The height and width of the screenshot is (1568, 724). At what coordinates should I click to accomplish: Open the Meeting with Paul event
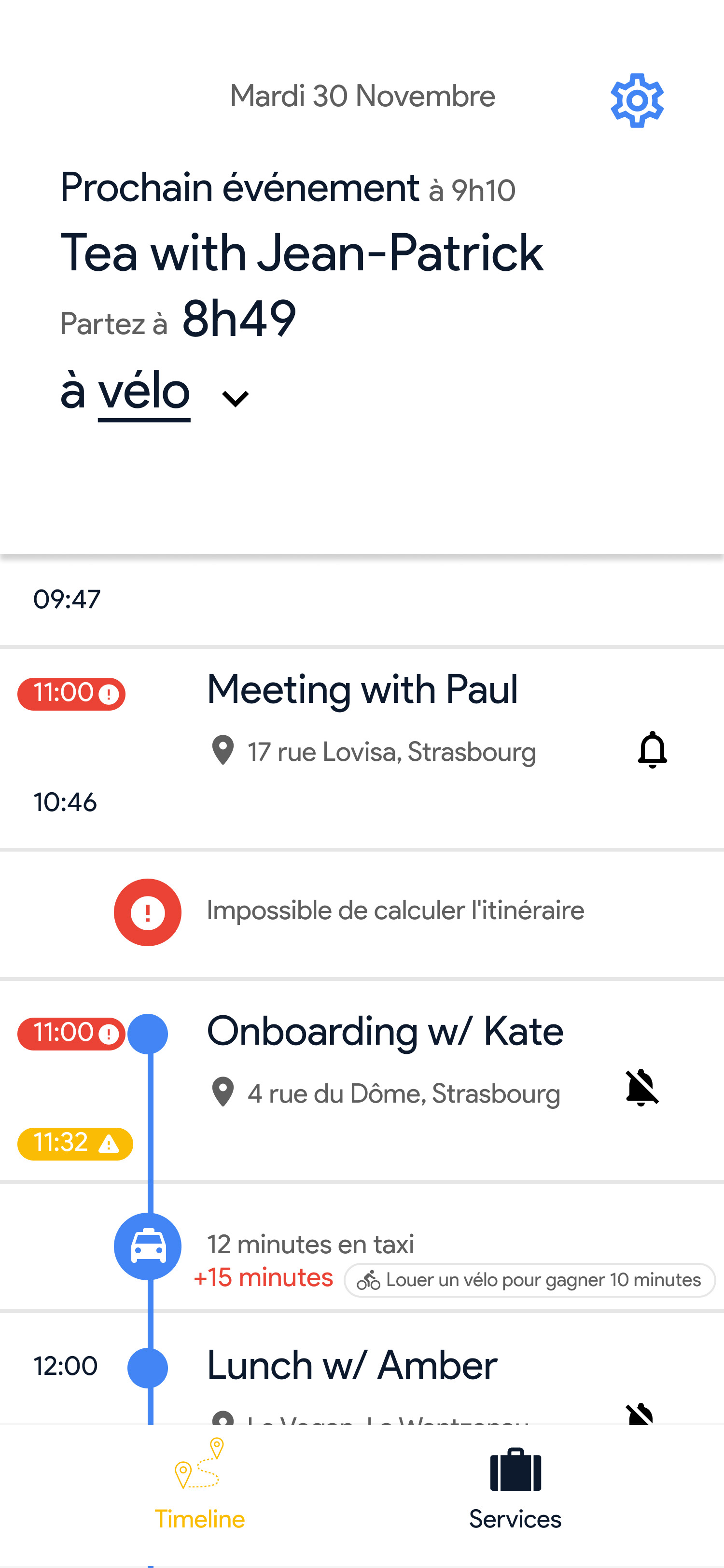pyautogui.click(x=362, y=690)
